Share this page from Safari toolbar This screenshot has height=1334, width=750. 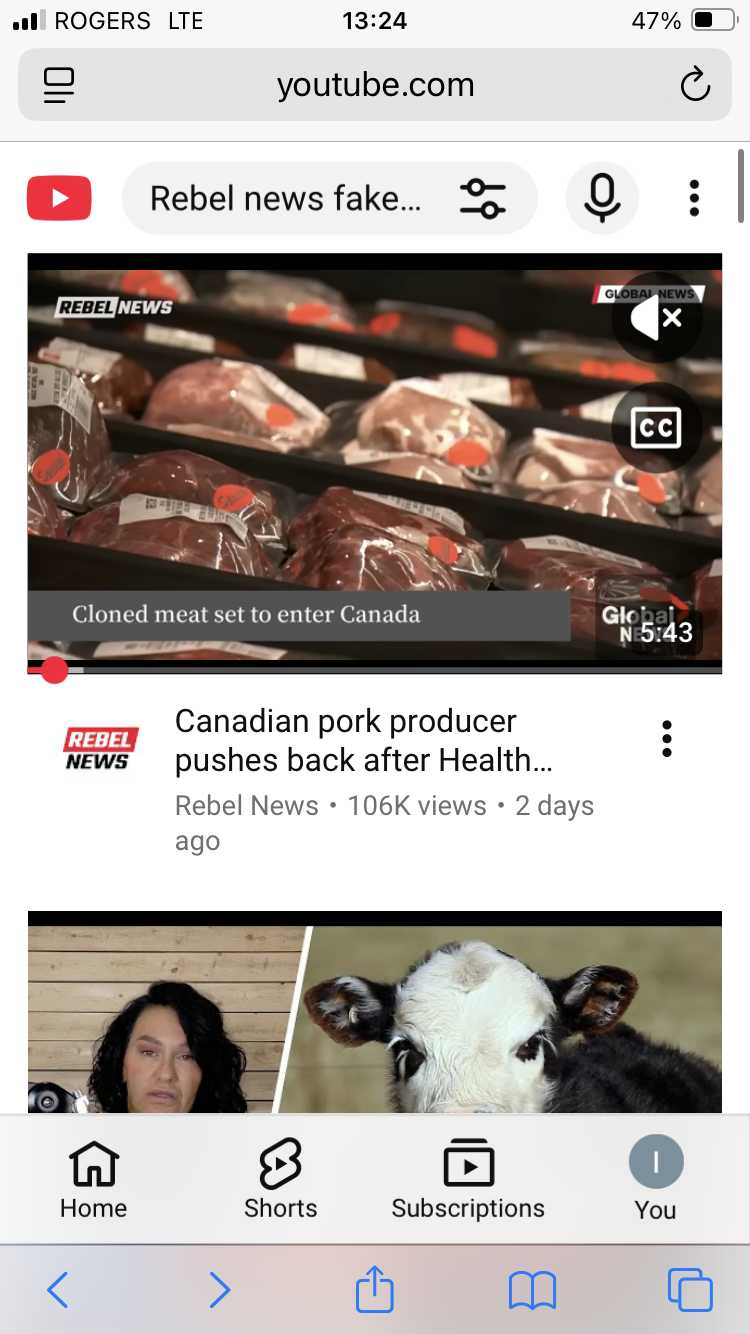pos(374,1288)
